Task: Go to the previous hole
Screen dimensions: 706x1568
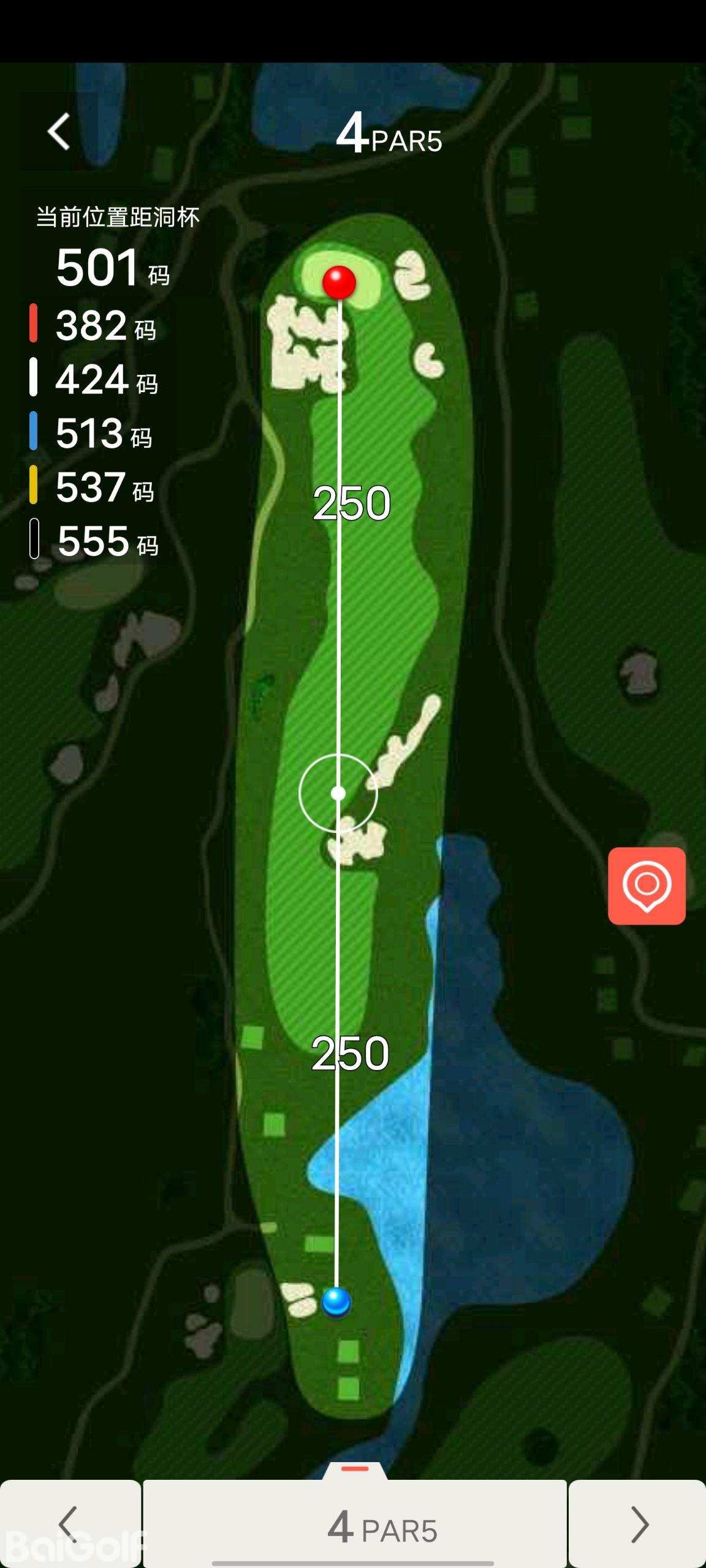Action: point(69,1524)
